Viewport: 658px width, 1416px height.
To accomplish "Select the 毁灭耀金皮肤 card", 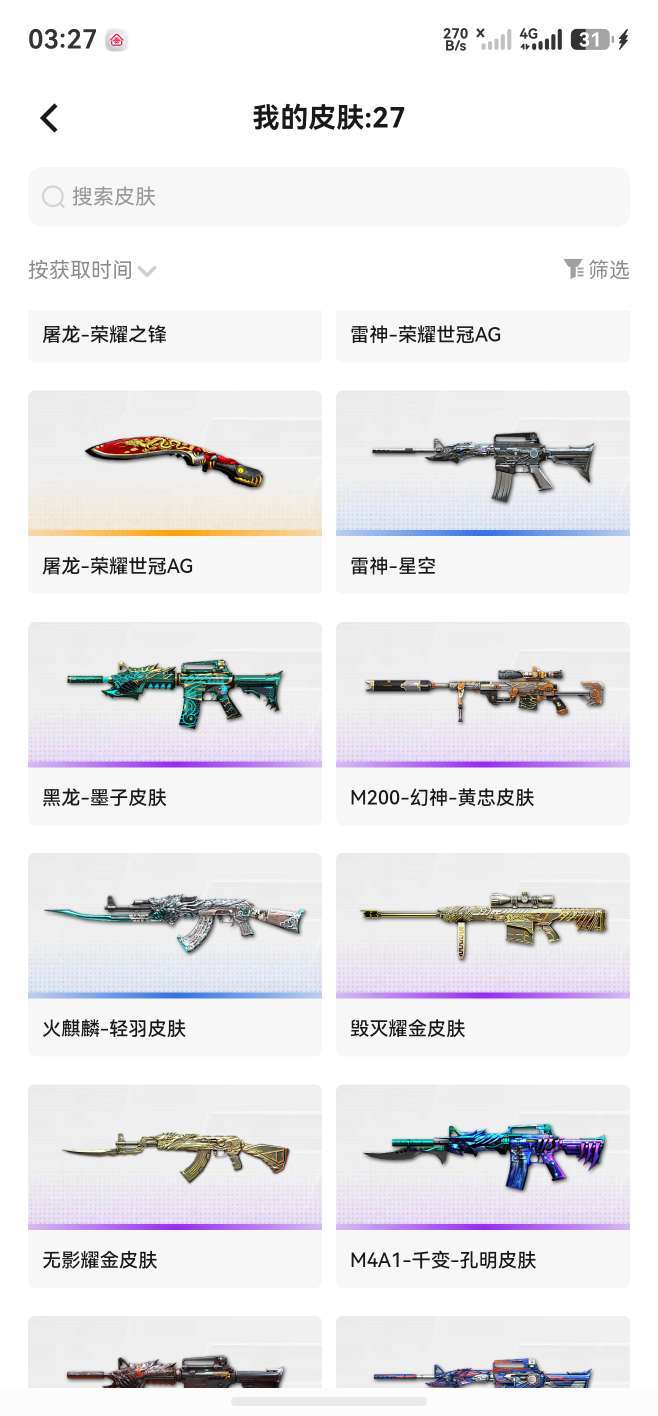I will [483, 955].
